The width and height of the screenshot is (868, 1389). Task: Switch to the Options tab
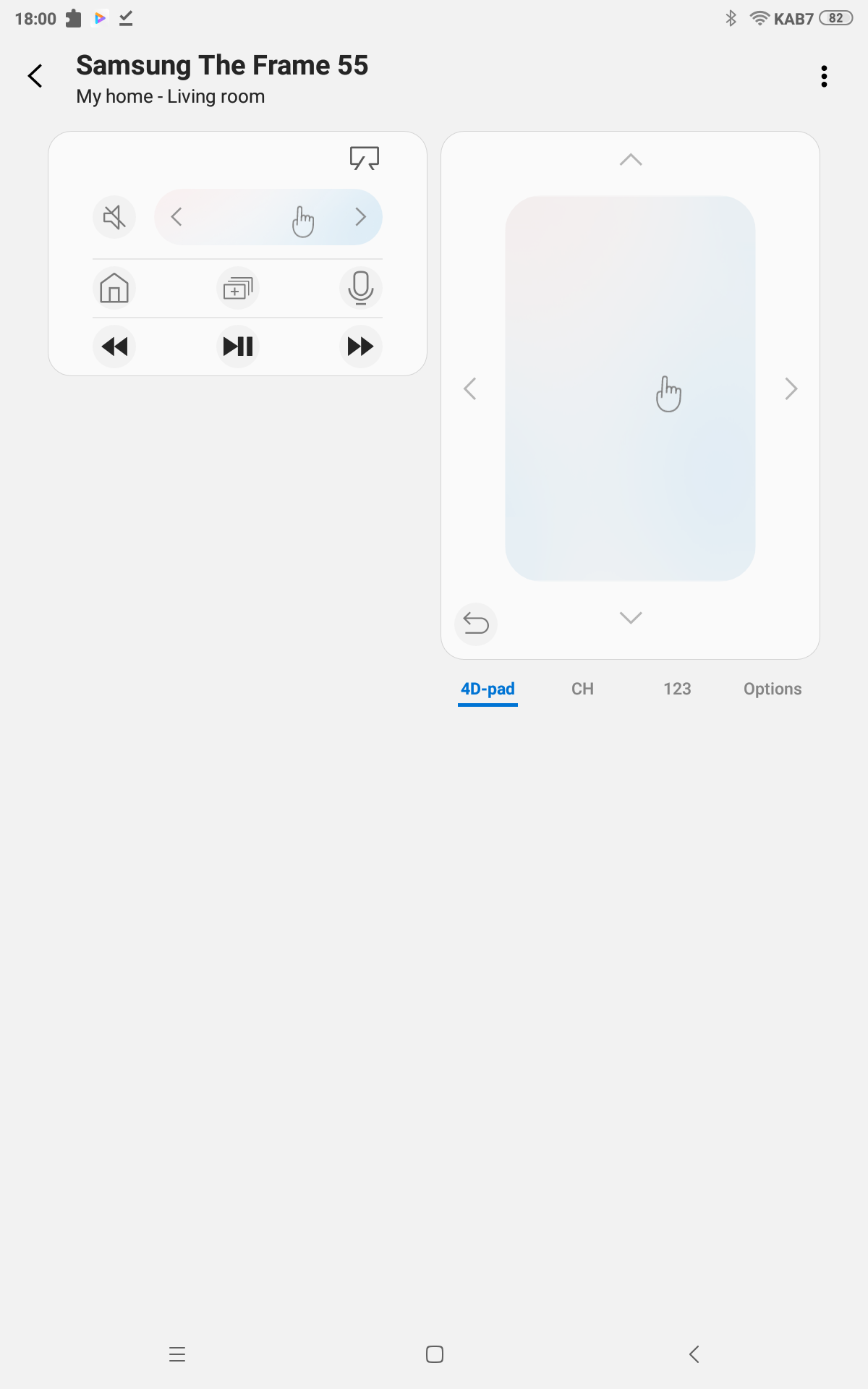coord(772,689)
